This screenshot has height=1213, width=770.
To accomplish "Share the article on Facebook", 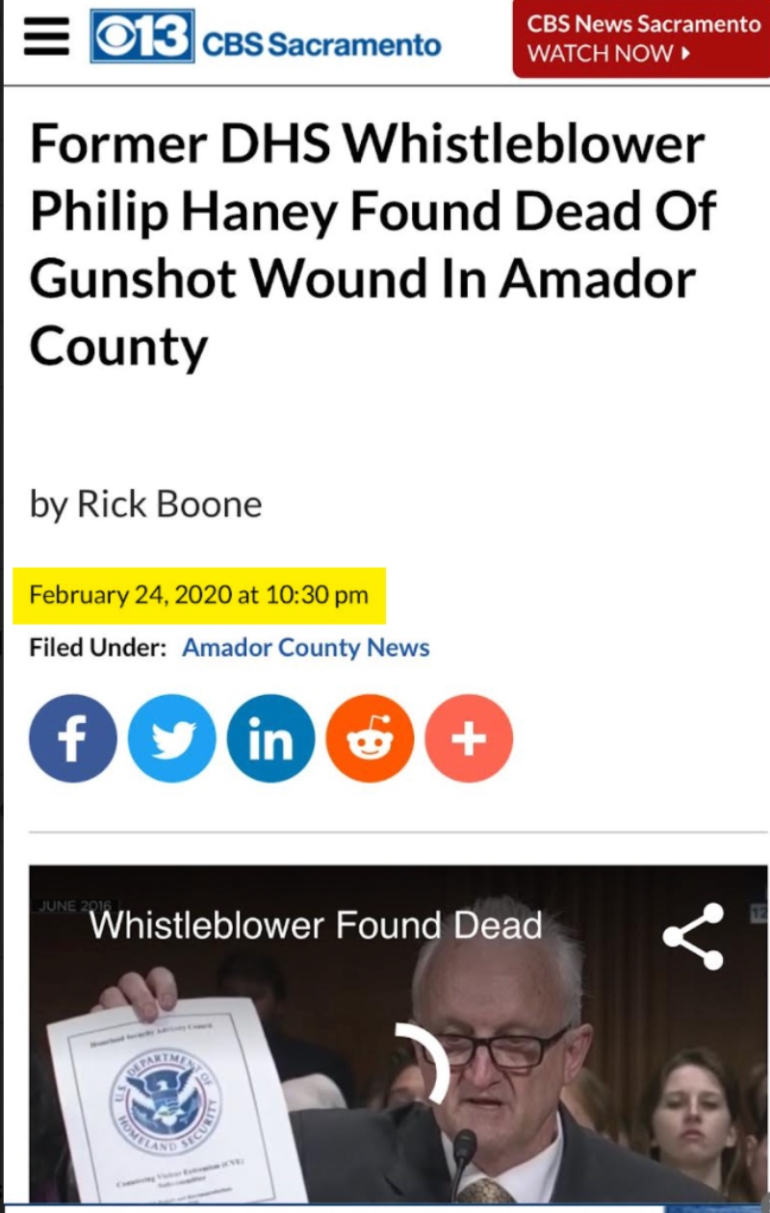I will click(x=72, y=738).
